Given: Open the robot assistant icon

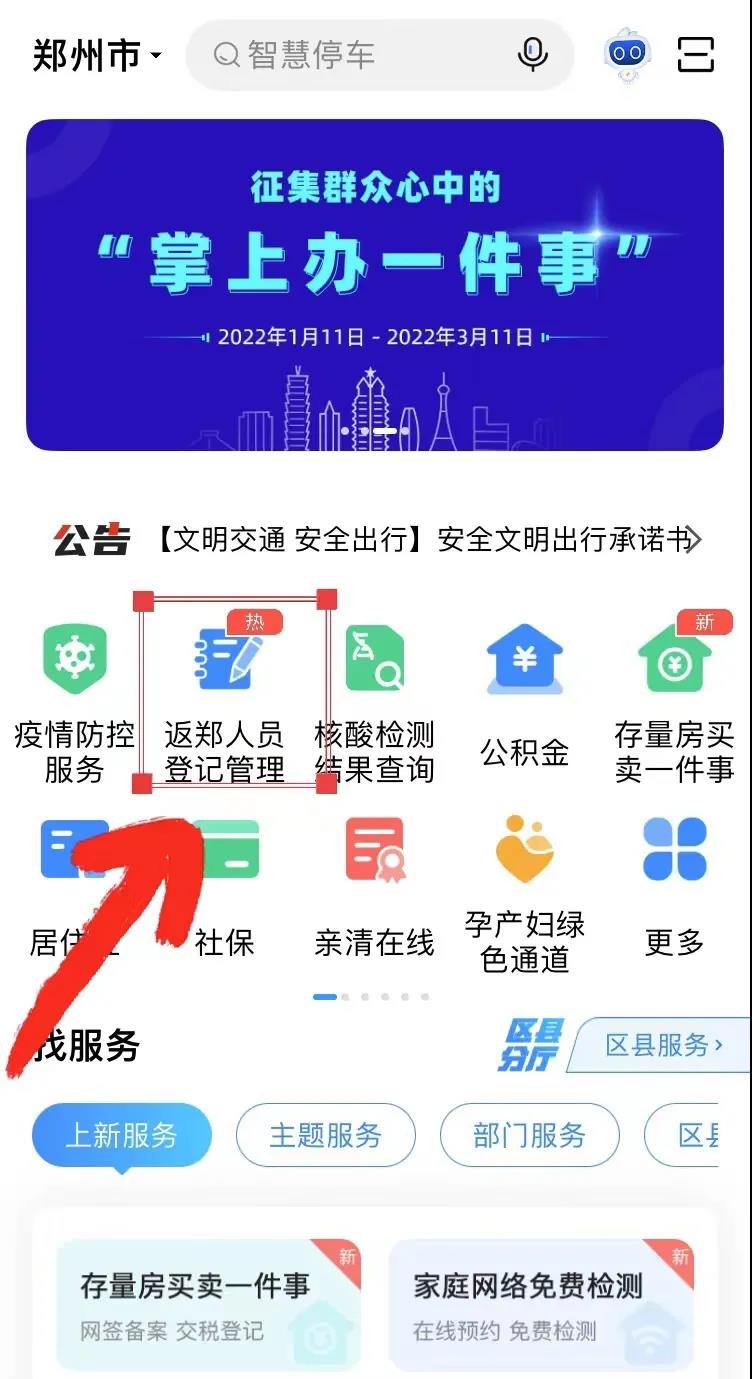Looking at the screenshot, I should 627,54.
